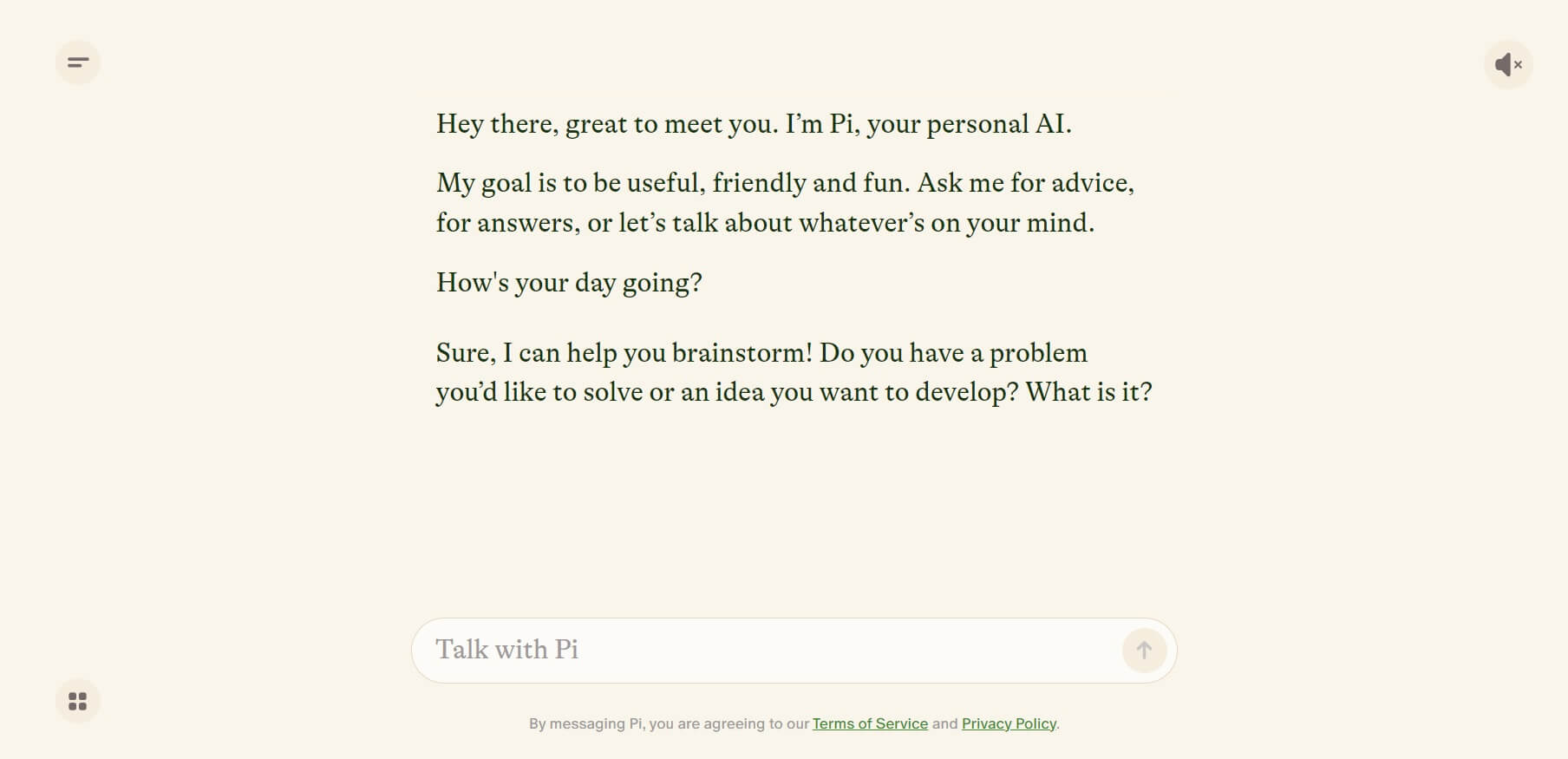Open the grid icon in the bottom corner

click(78, 701)
